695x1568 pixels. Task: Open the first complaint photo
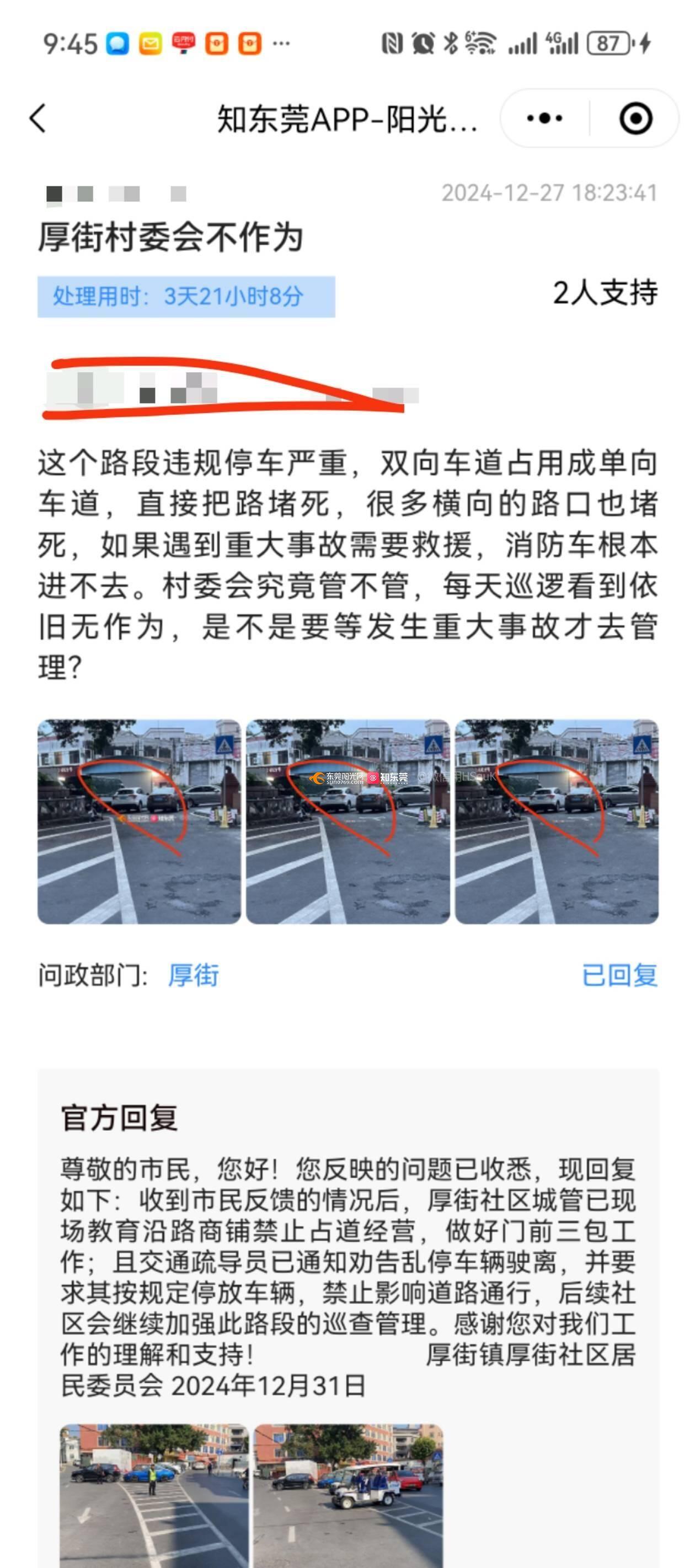pyautogui.click(x=140, y=821)
